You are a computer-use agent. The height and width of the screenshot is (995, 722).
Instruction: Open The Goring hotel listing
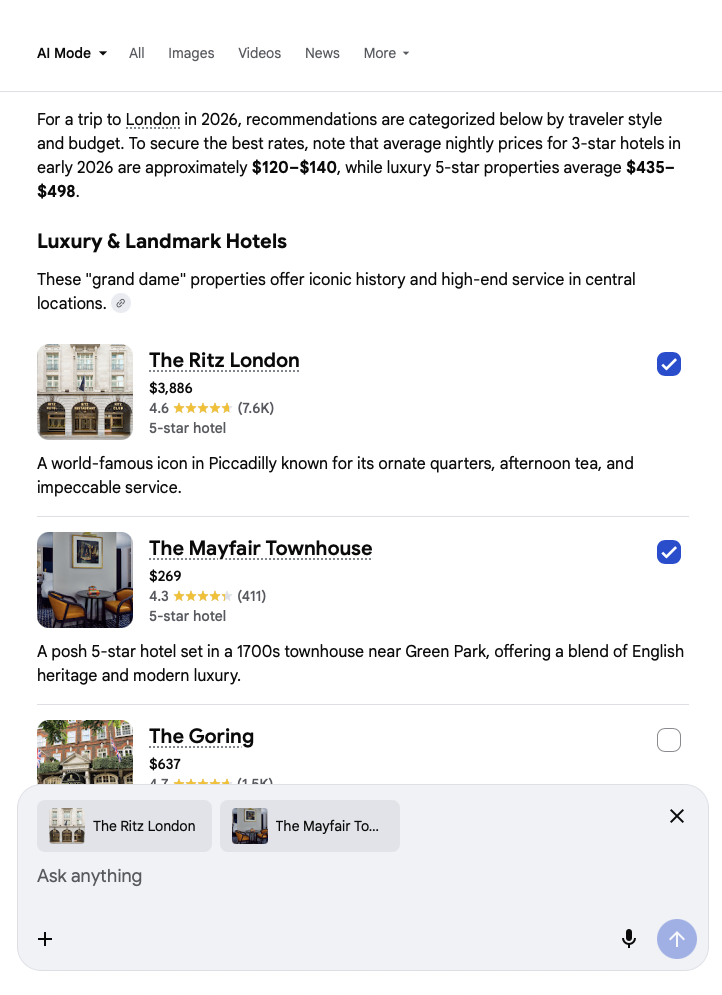click(x=201, y=736)
